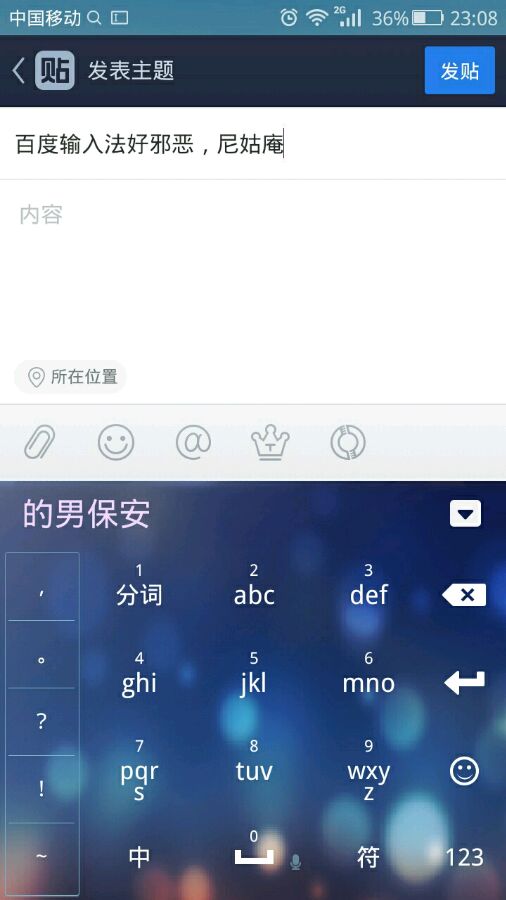Switch keyboard to 123 numbers
This screenshot has width=506, height=900.
coord(464,858)
